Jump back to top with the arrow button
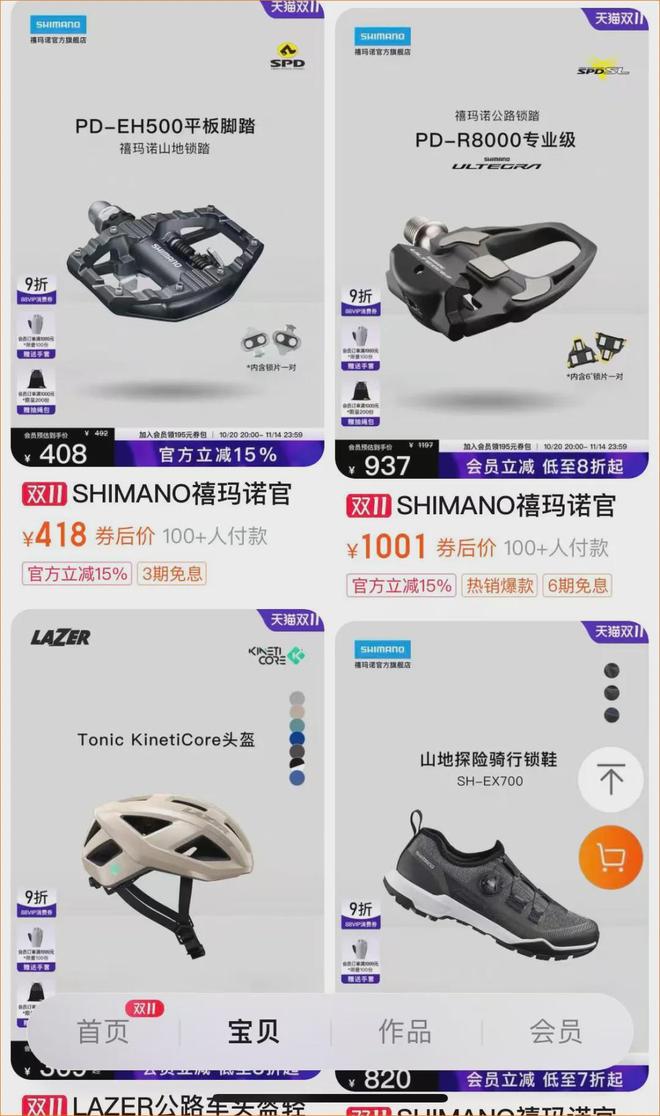660x1116 pixels. tap(610, 778)
